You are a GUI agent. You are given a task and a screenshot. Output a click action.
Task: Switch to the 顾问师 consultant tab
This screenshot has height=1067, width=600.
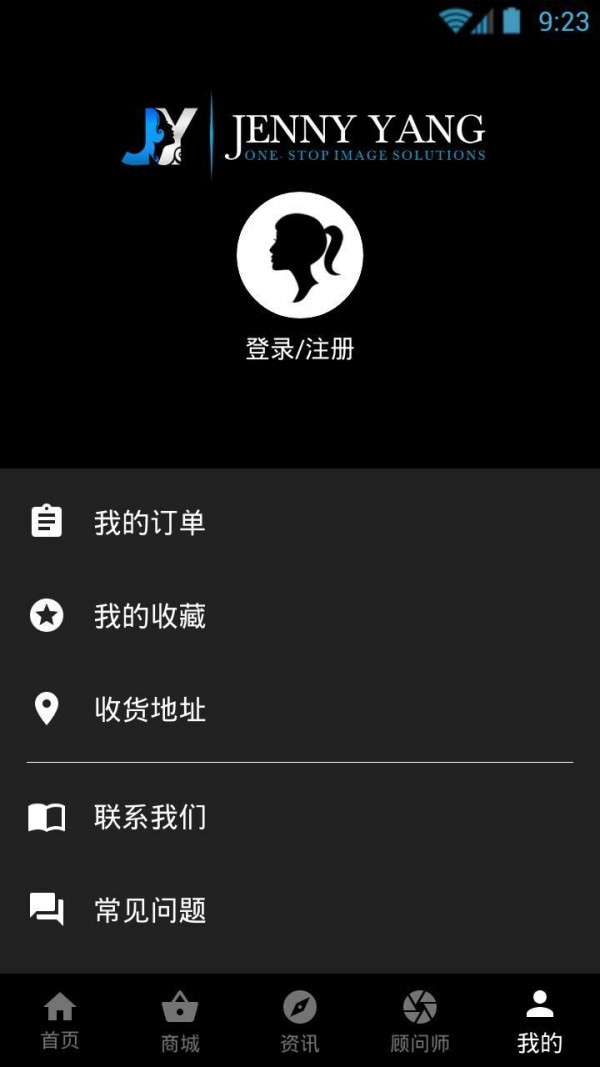[420, 1022]
